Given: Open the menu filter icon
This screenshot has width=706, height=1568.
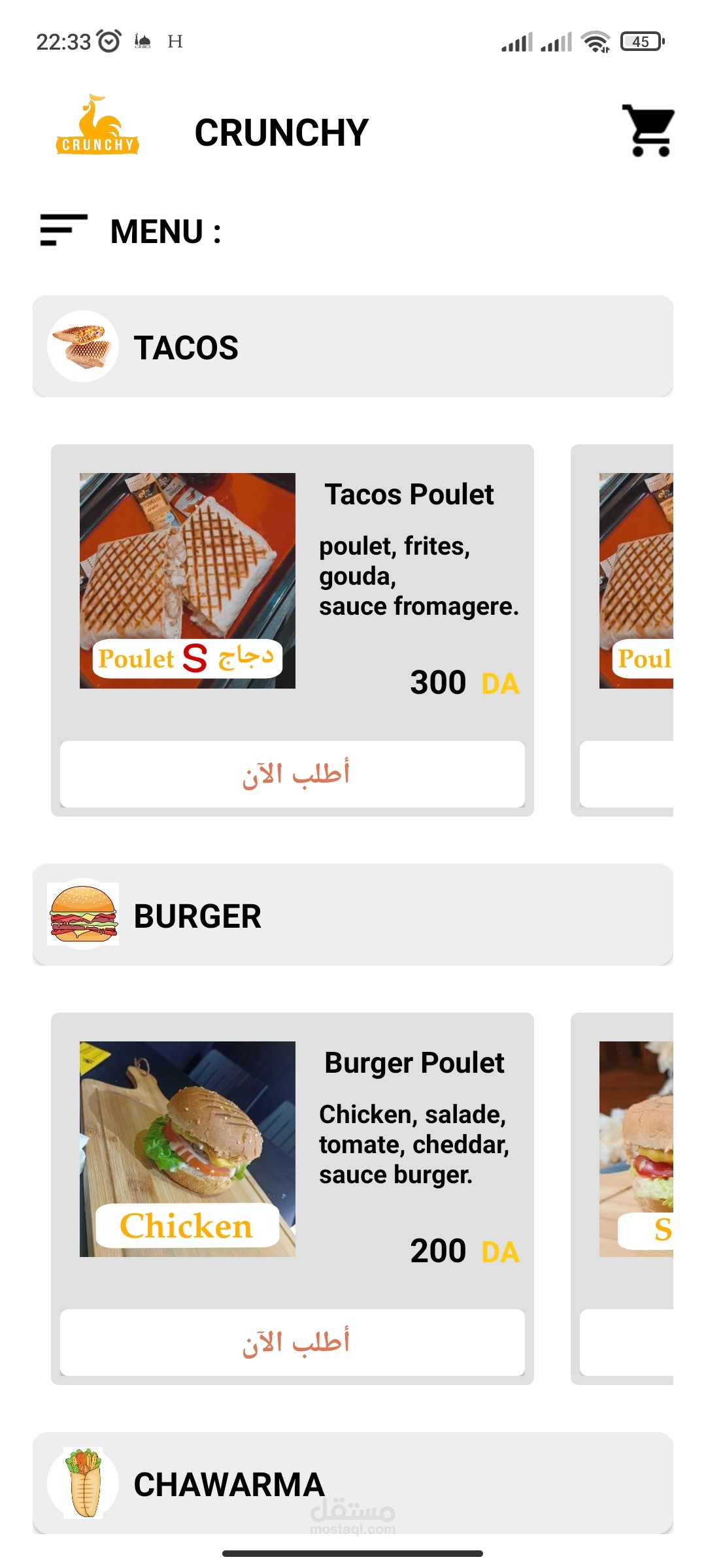Looking at the screenshot, I should coord(63,230).
